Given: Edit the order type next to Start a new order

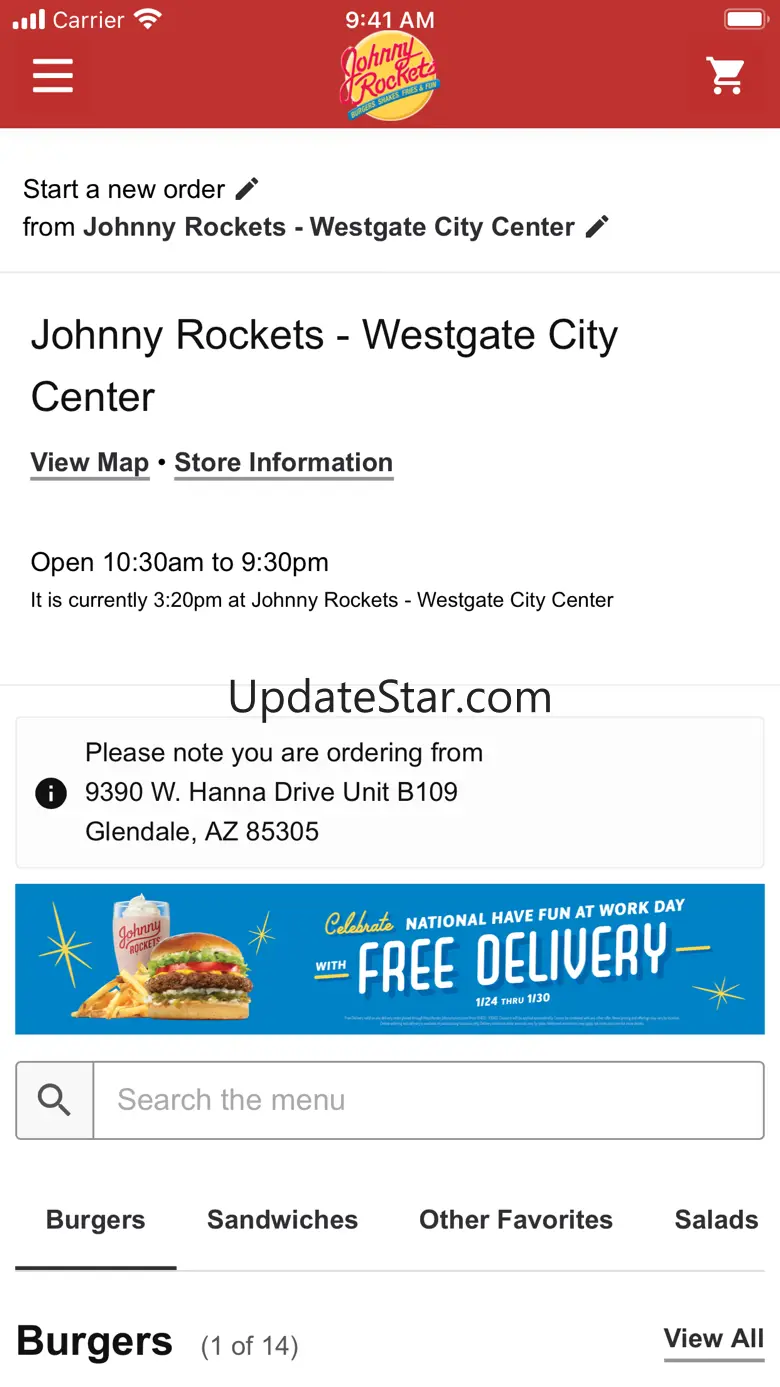Looking at the screenshot, I should click(x=247, y=188).
